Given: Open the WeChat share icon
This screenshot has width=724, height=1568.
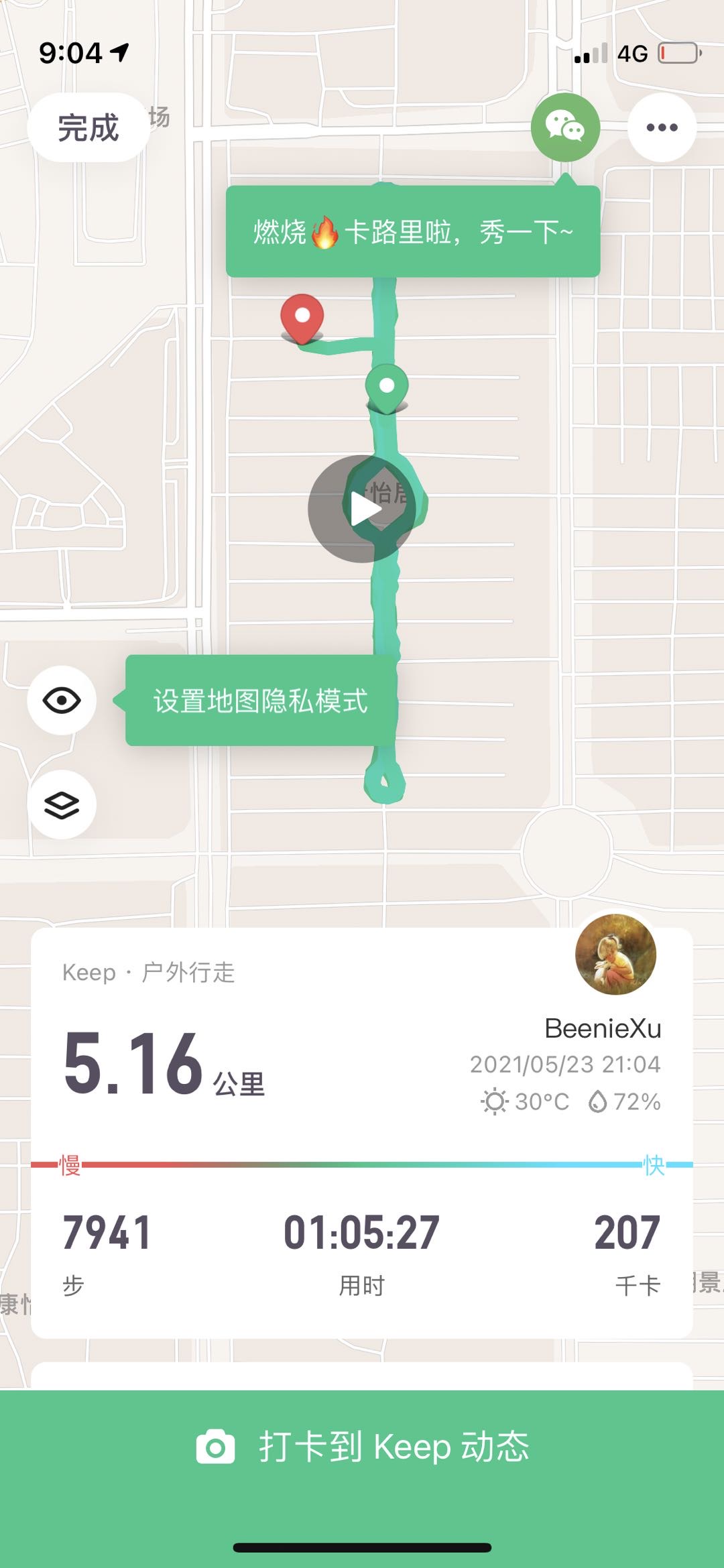Looking at the screenshot, I should point(566,127).
